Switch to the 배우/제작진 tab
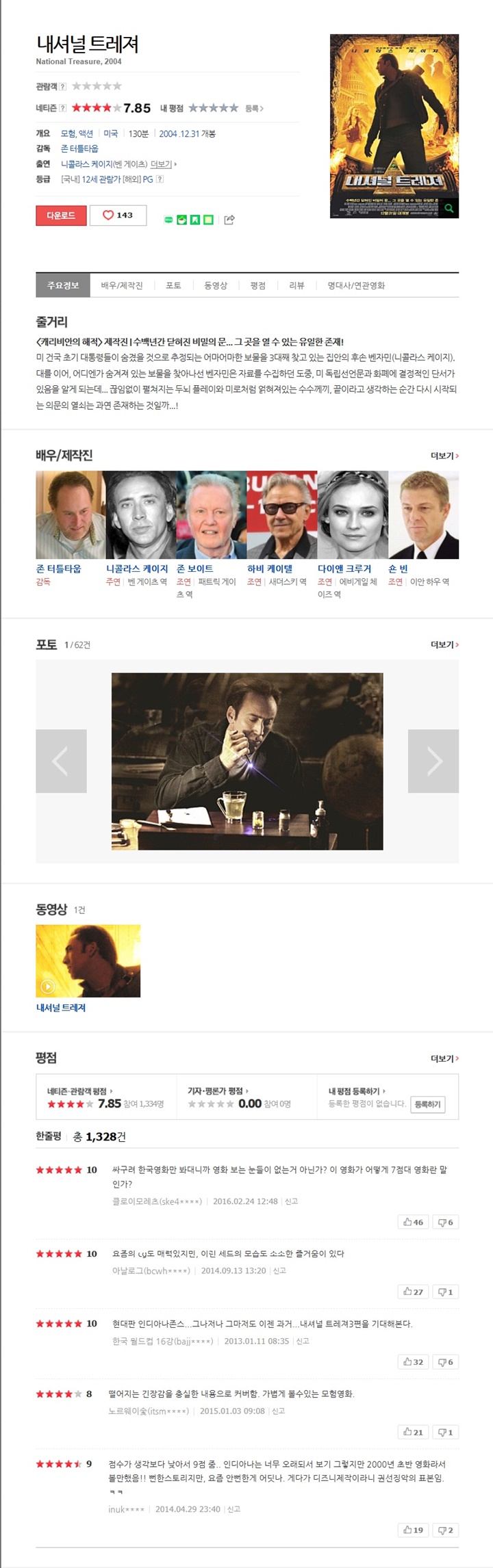The image size is (493, 1568). coord(122,285)
